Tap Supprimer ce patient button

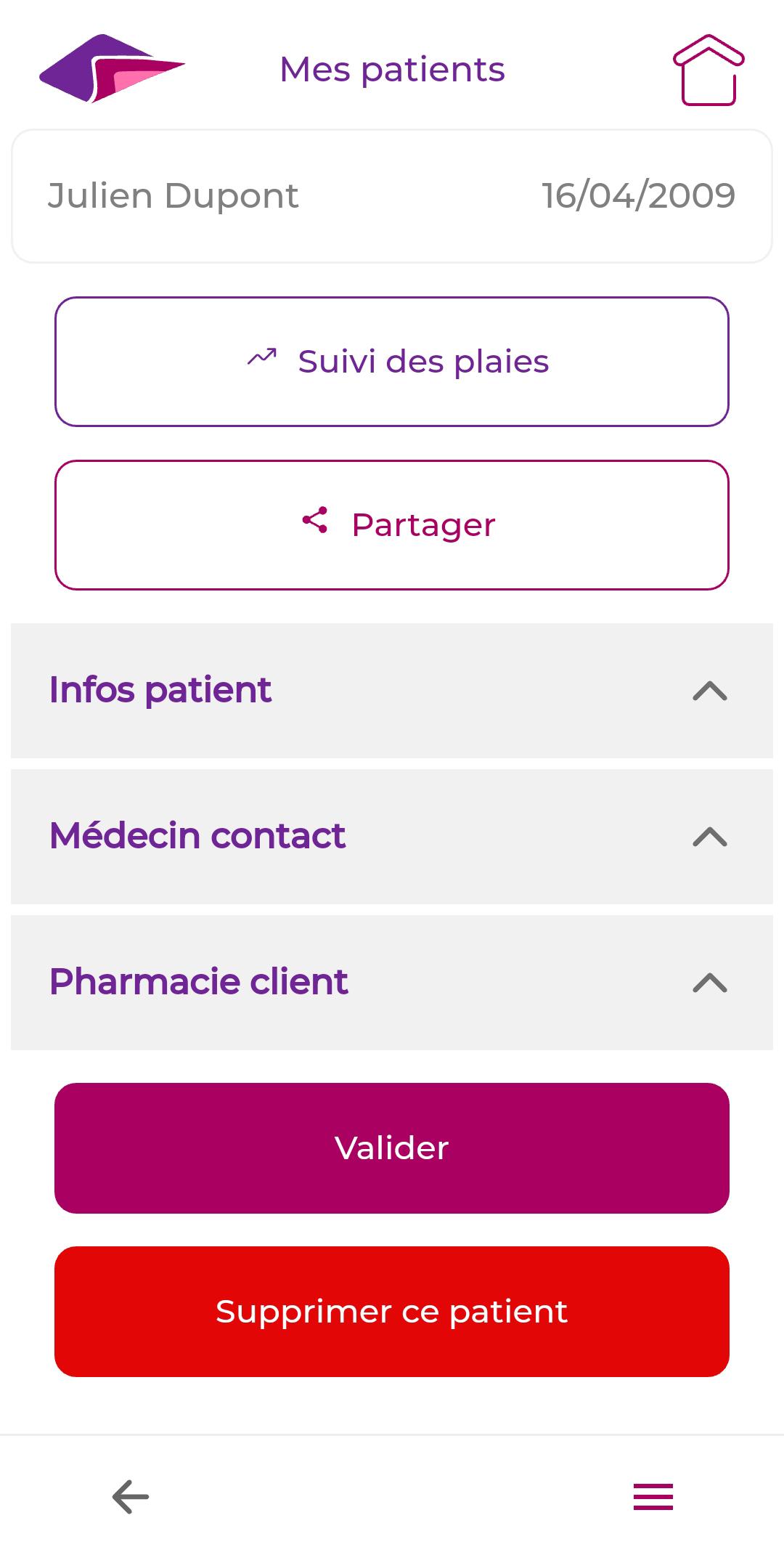[392, 1311]
